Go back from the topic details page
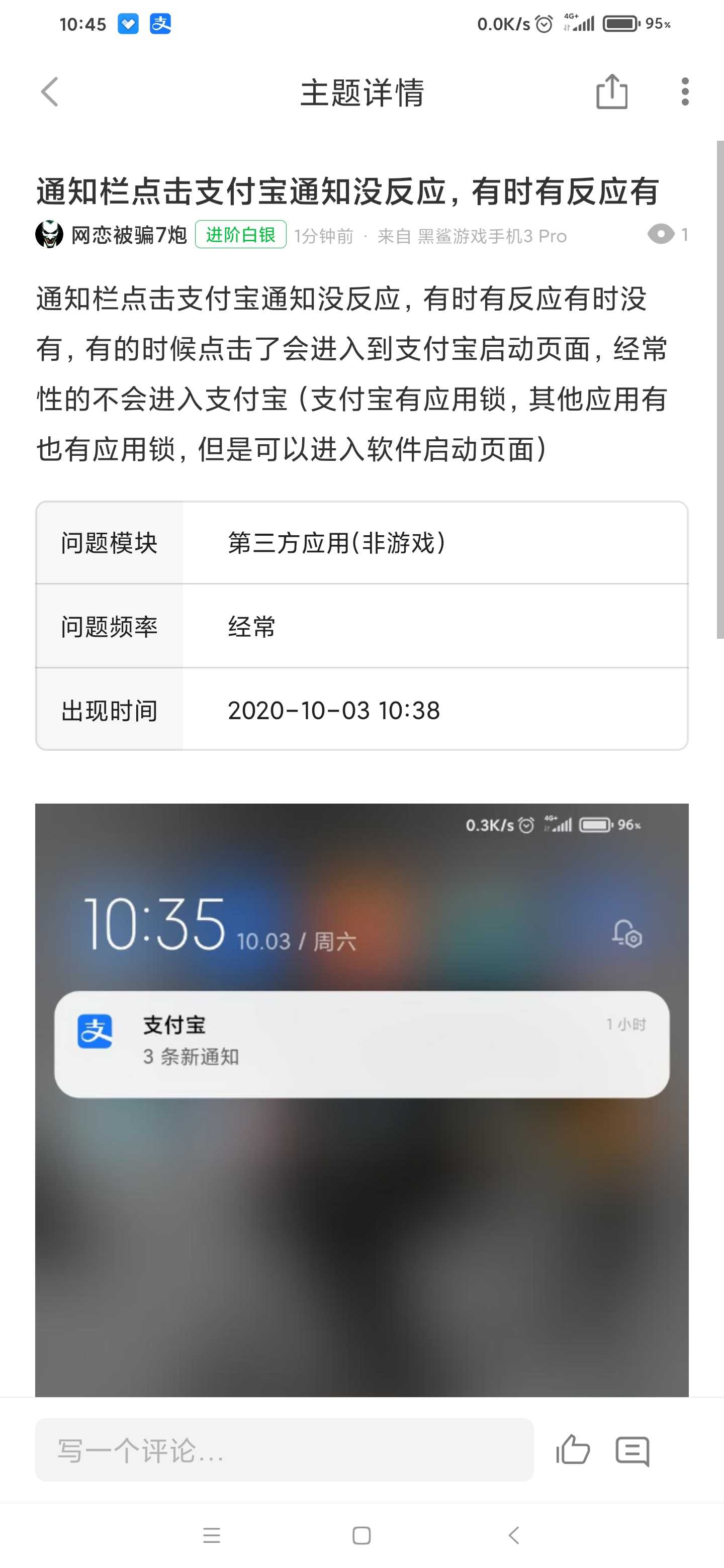The width and height of the screenshot is (724, 1568). point(50,92)
